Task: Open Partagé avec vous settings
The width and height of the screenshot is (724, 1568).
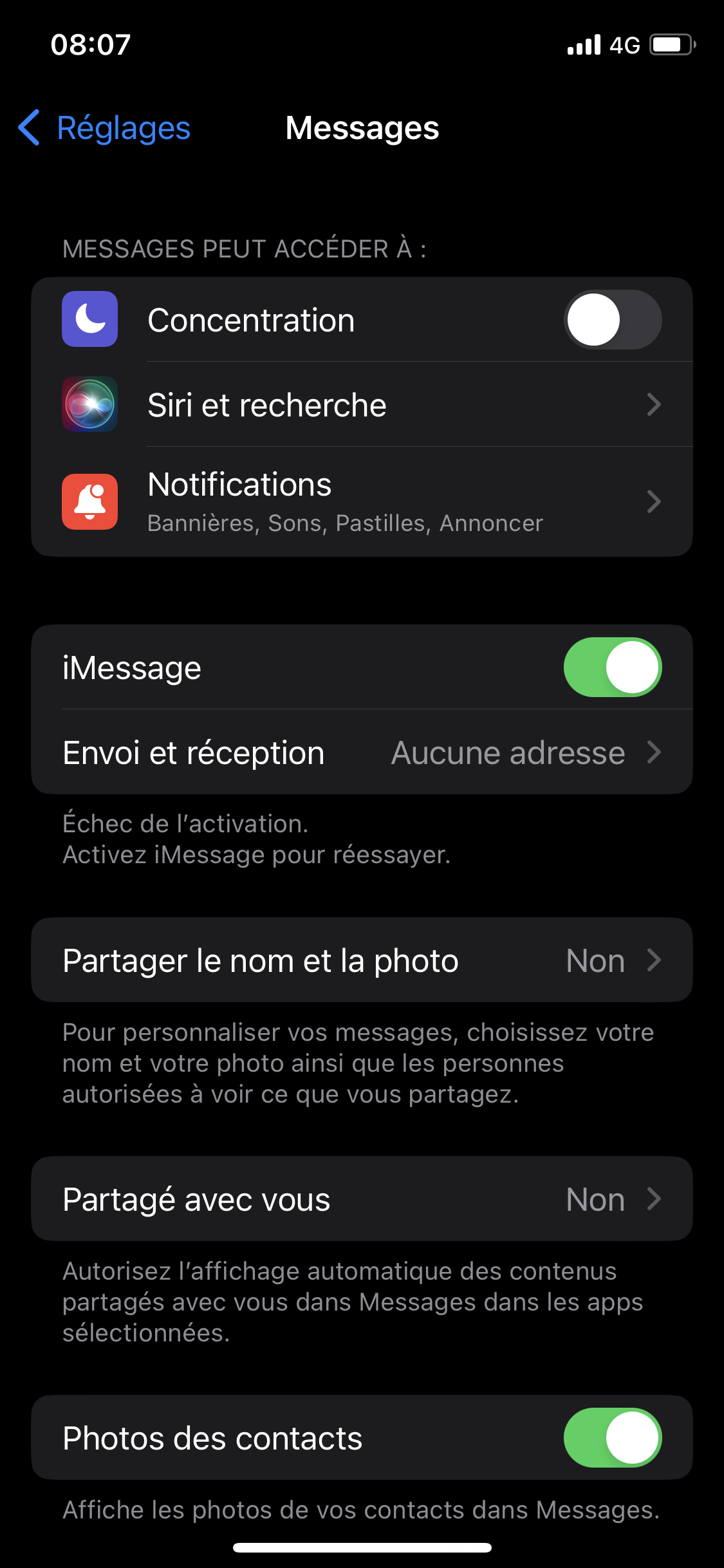Action: tap(362, 1199)
